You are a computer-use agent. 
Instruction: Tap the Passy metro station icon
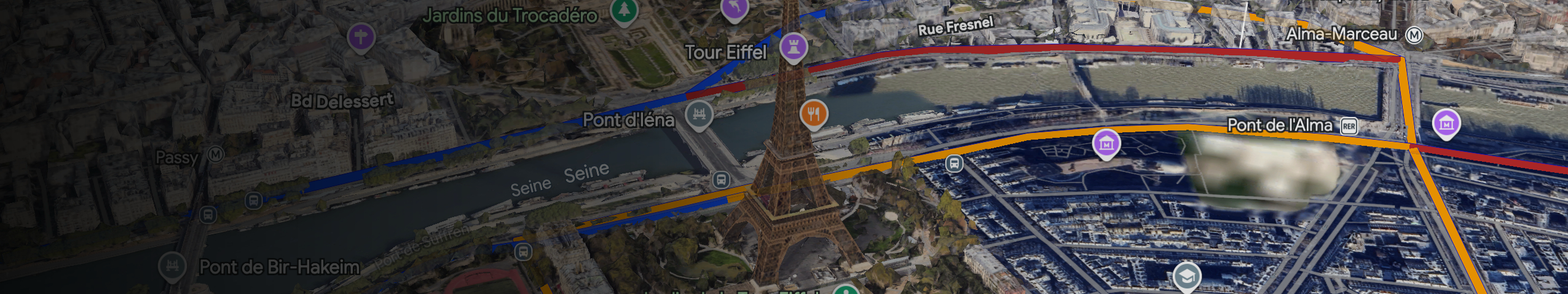[216, 154]
